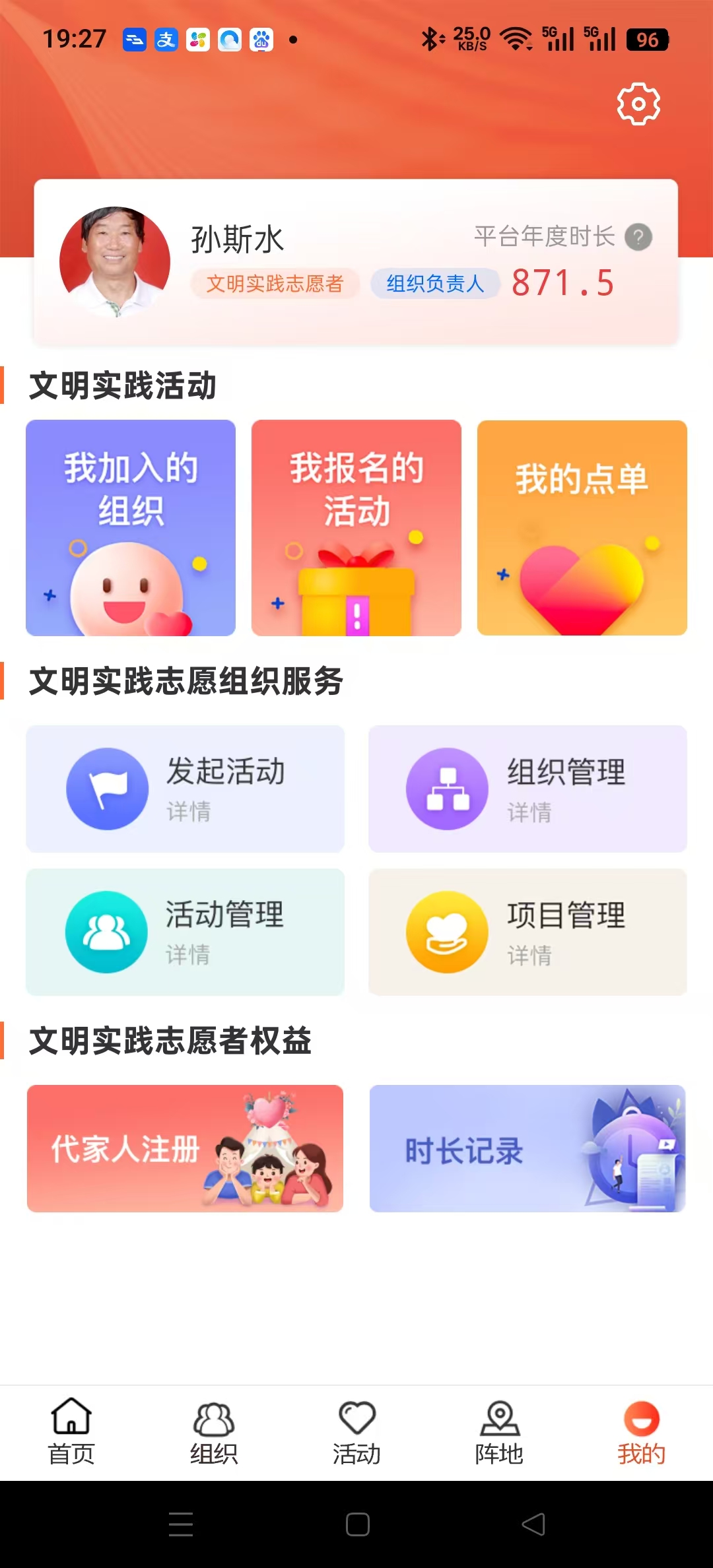Image resolution: width=713 pixels, height=1568 pixels.
Task: Open 项目管理 details
Action: 527,932
